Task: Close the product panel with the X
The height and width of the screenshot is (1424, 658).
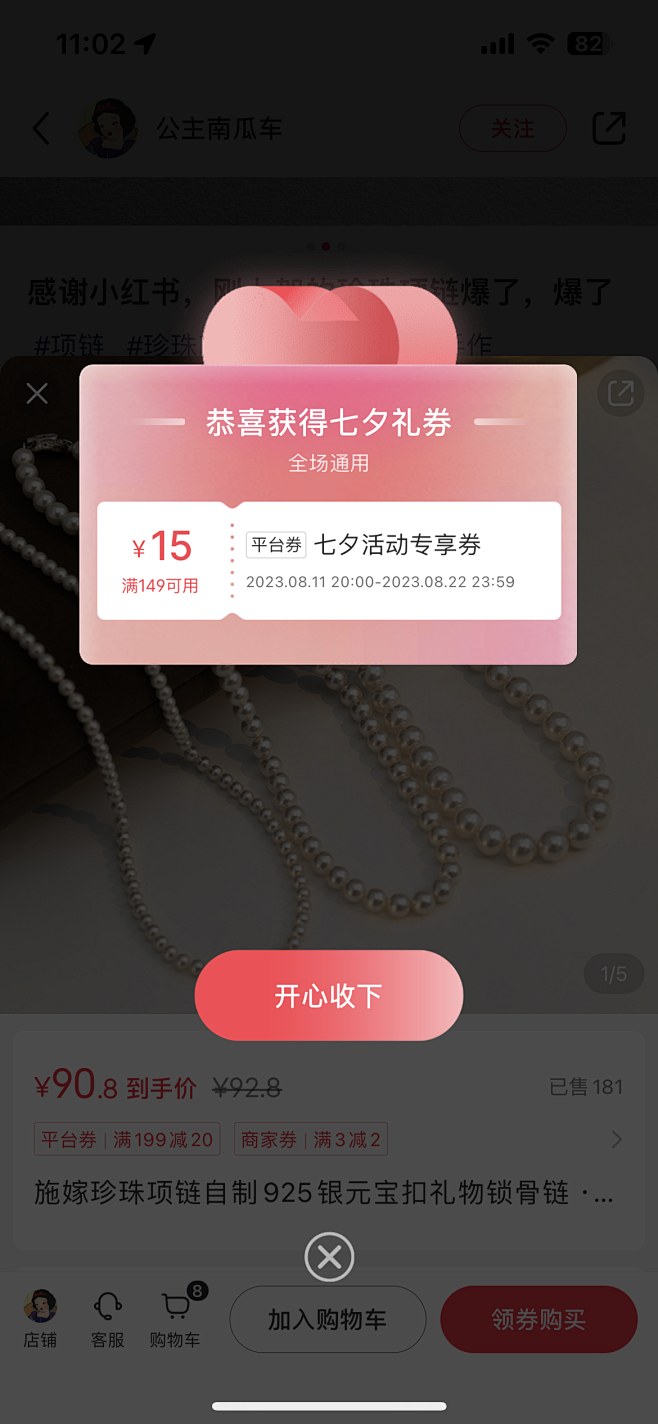Action: (x=37, y=393)
